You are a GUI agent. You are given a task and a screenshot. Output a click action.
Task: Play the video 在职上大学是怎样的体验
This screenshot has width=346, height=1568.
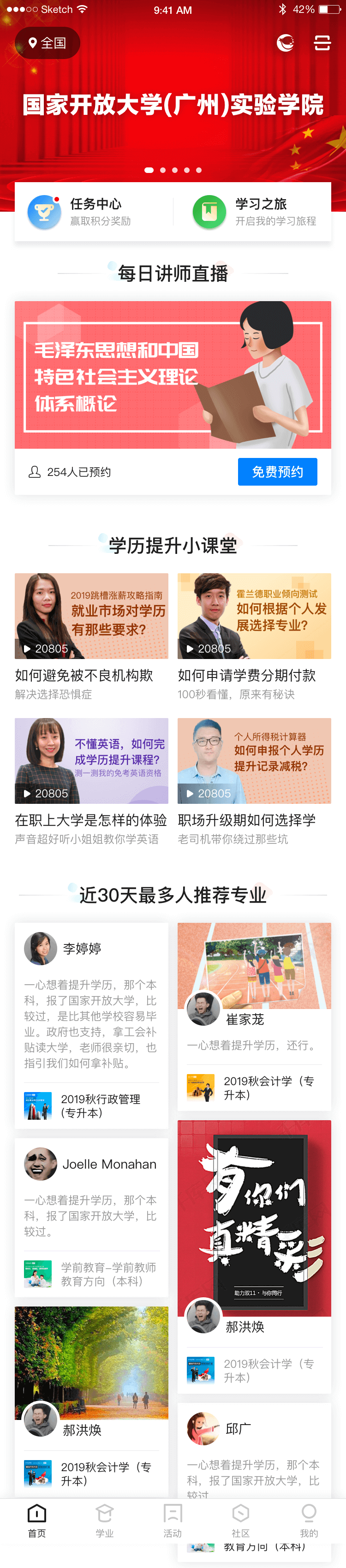(91, 761)
